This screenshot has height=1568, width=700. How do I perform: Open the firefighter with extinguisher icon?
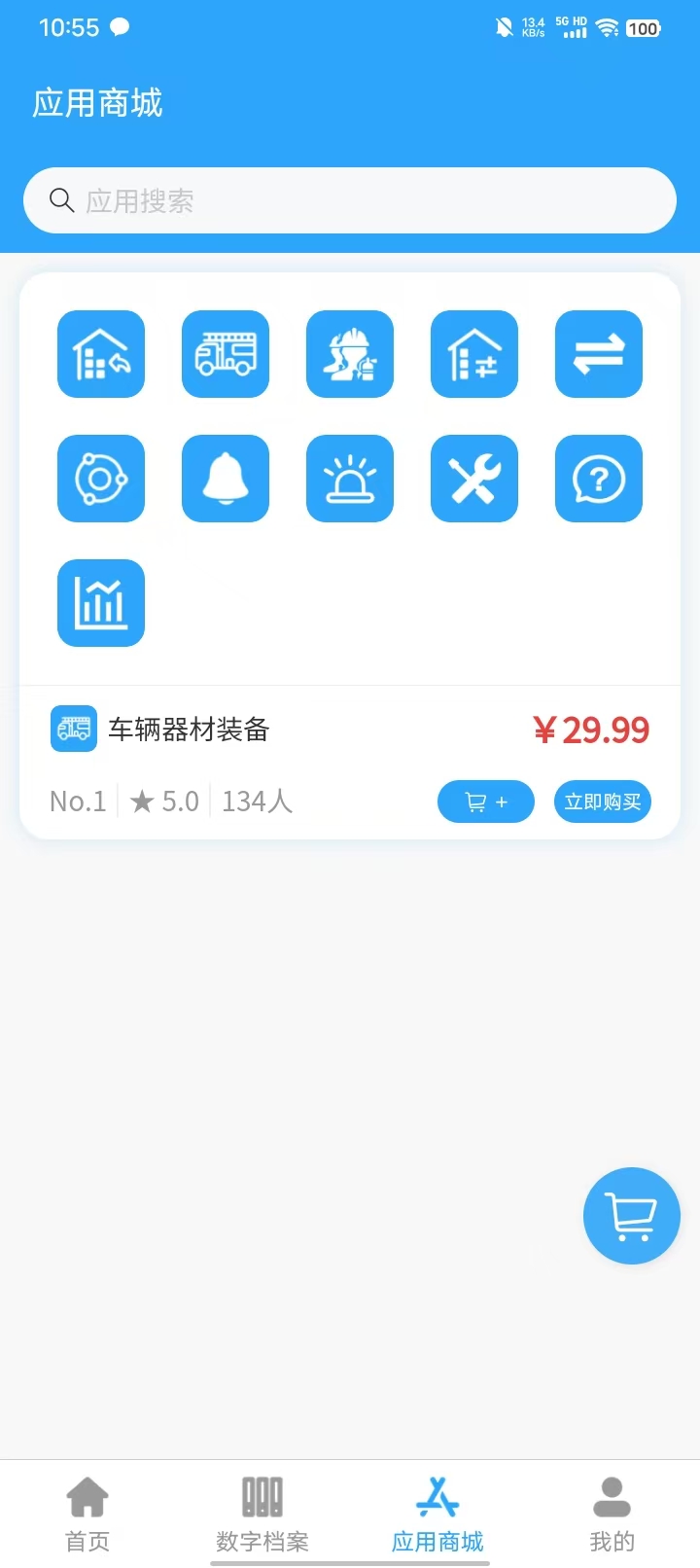pyautogui.click(x=350, y=354)
